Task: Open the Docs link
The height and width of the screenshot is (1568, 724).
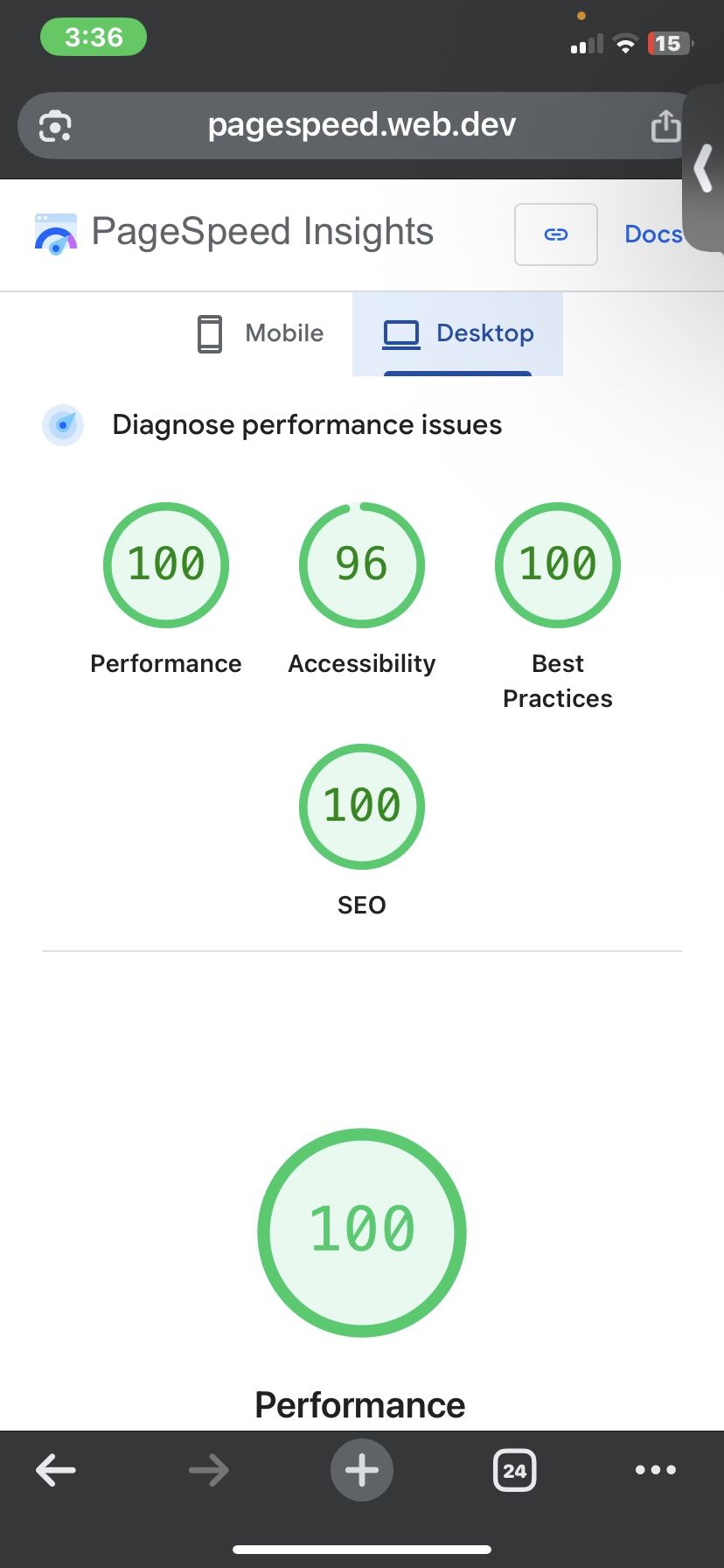Action: pyautogui.click(x=652, y=234)
